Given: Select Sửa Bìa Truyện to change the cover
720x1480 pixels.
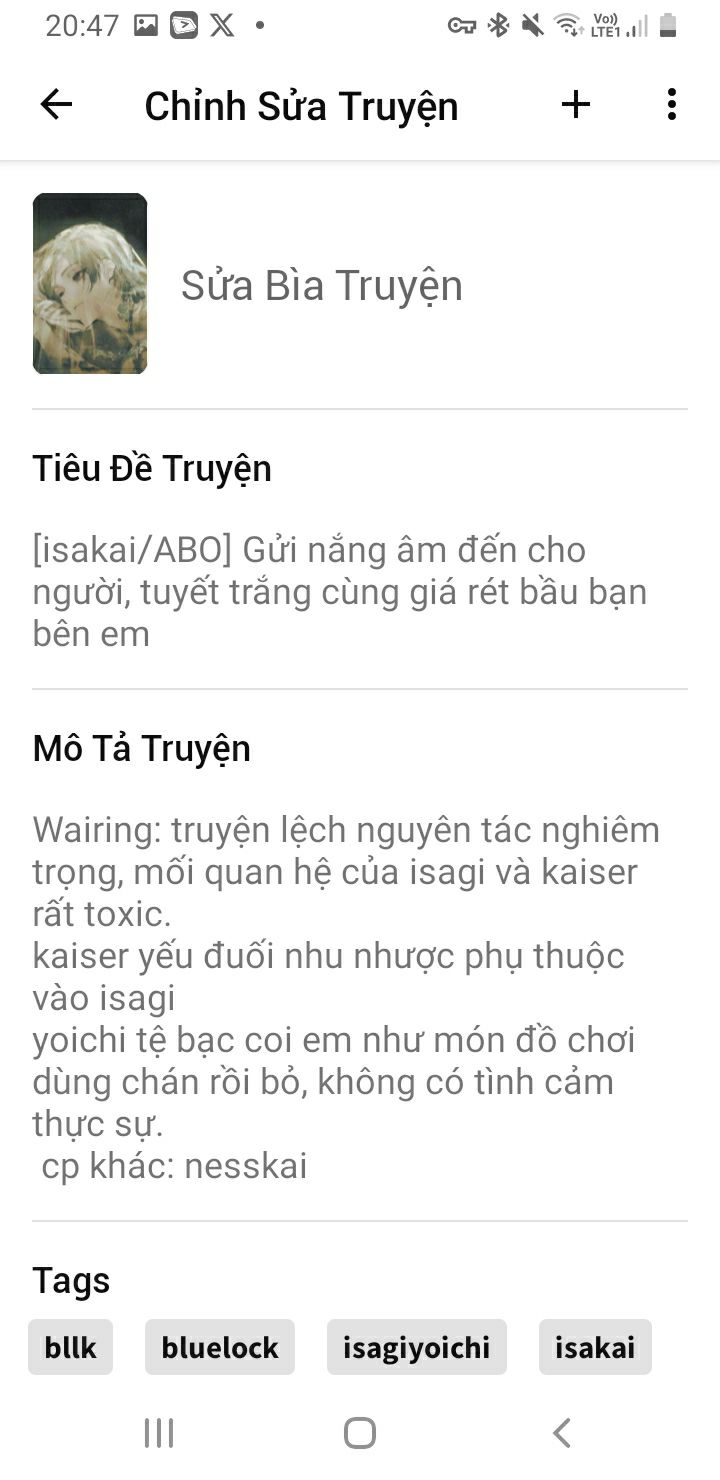Looking at the screenshot, I should 321,286.
